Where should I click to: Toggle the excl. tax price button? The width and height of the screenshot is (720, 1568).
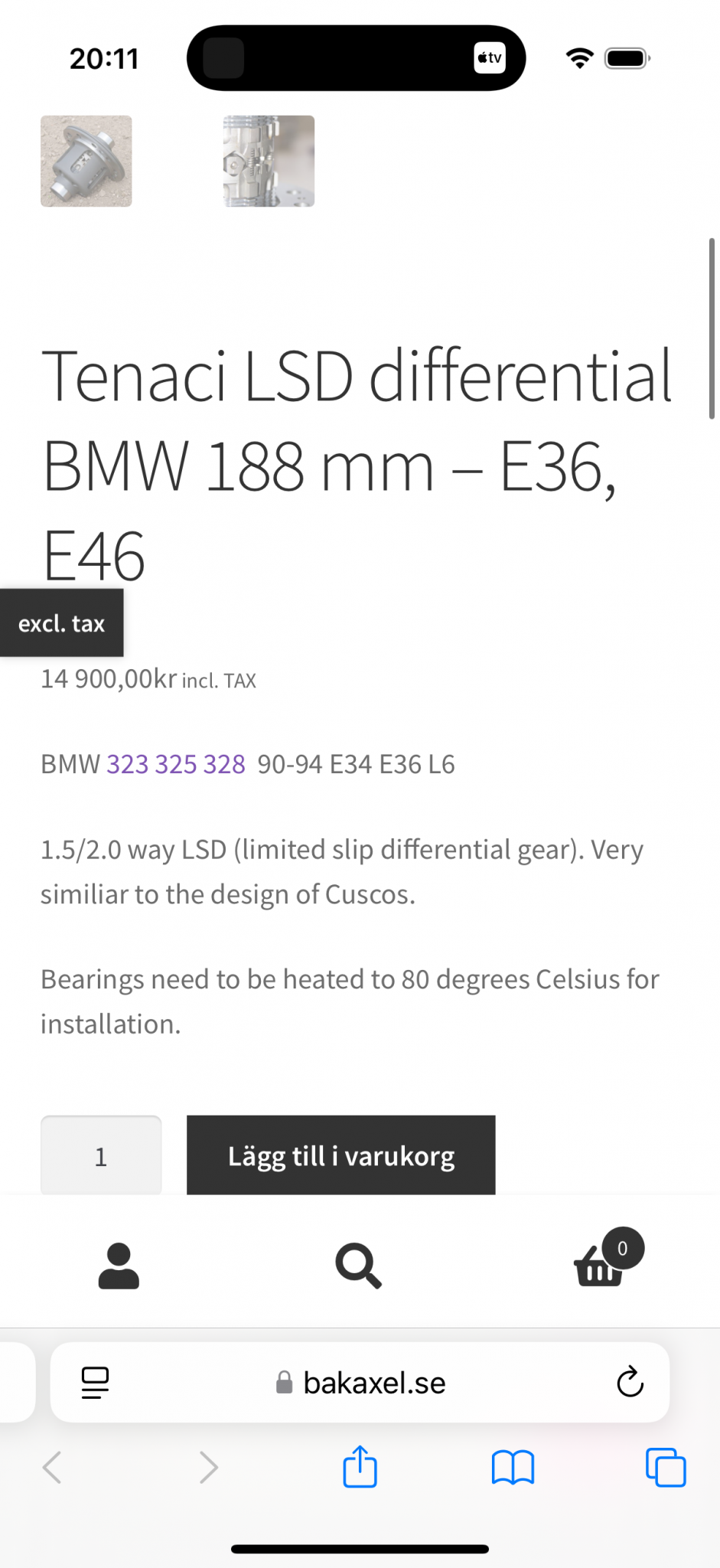pyautogui.click(x=61, y=623)
